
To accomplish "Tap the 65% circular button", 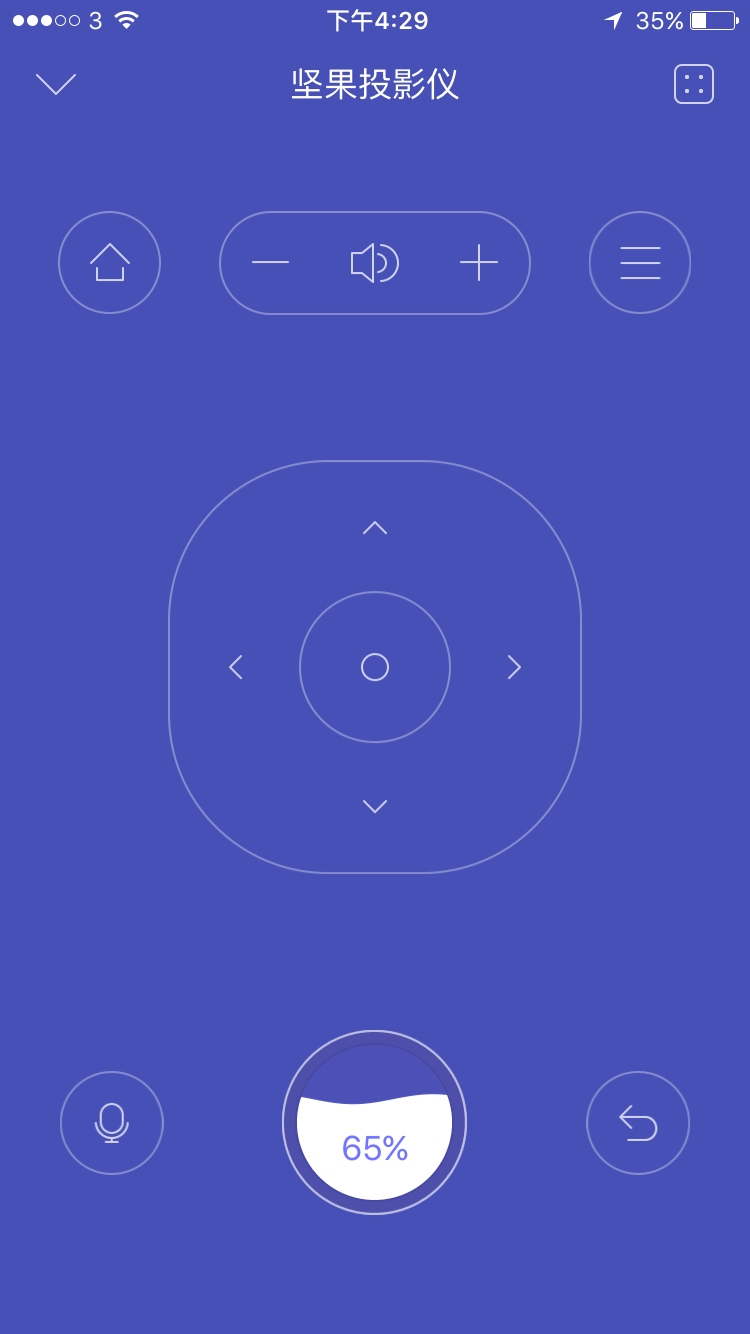I will pyautogui.click(x=375, y=1122).
